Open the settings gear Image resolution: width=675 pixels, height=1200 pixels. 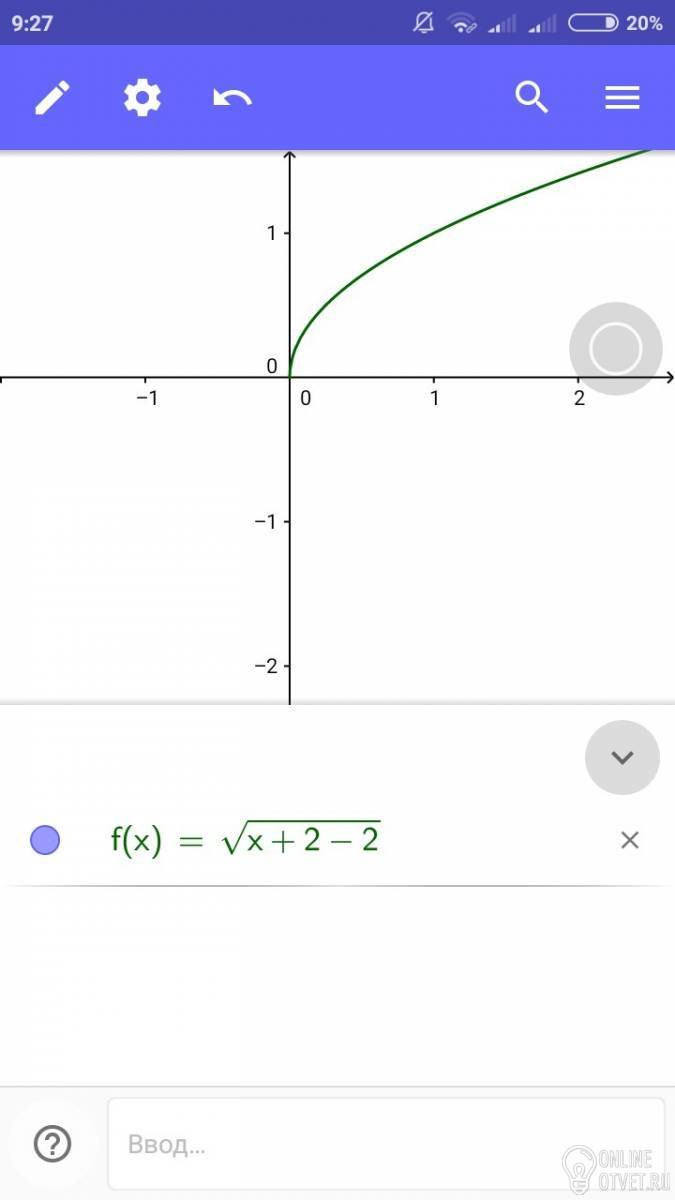point(142,98)
